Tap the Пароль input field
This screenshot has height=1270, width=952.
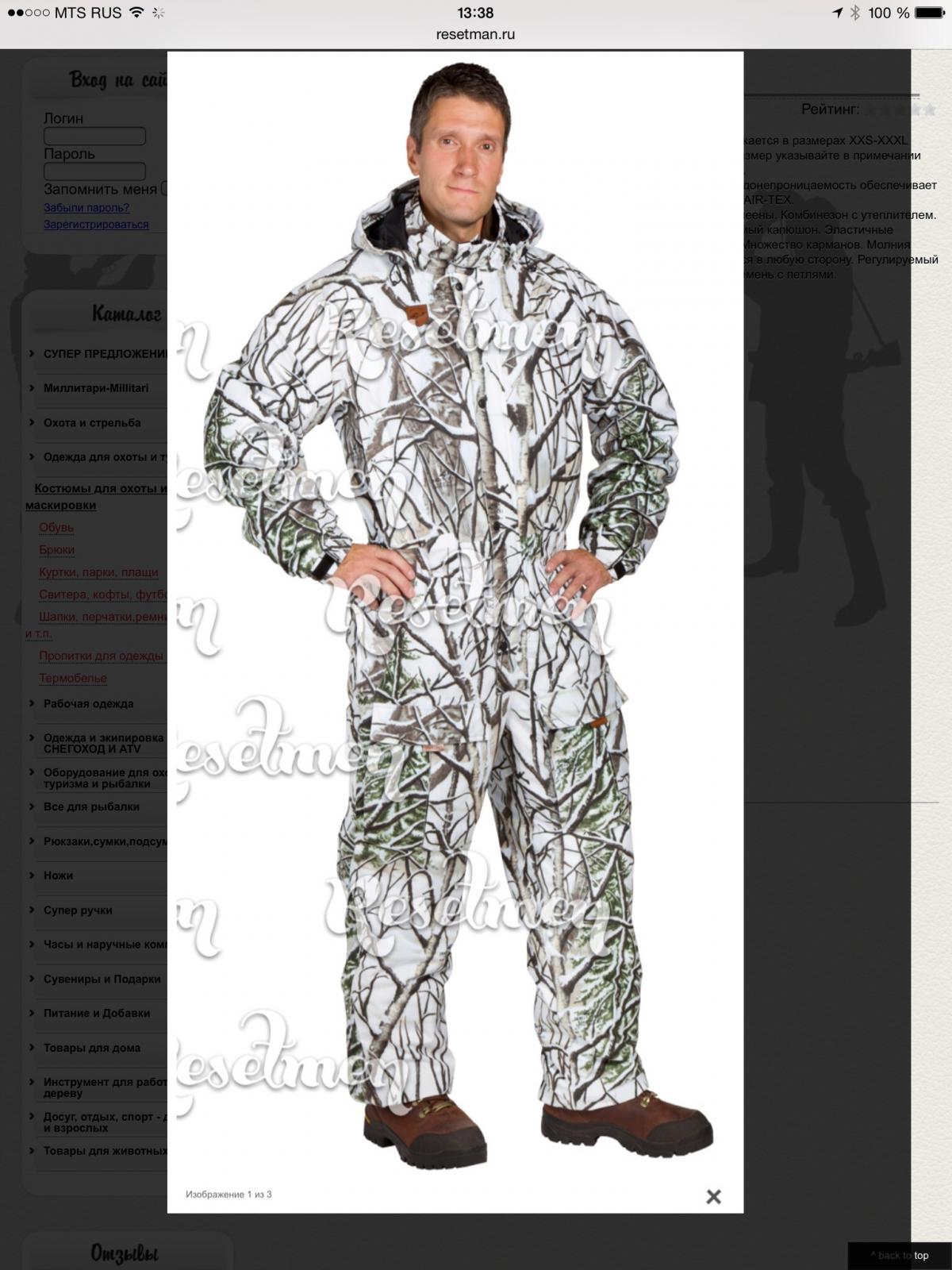pyautogui.click(x=94, y=171)
